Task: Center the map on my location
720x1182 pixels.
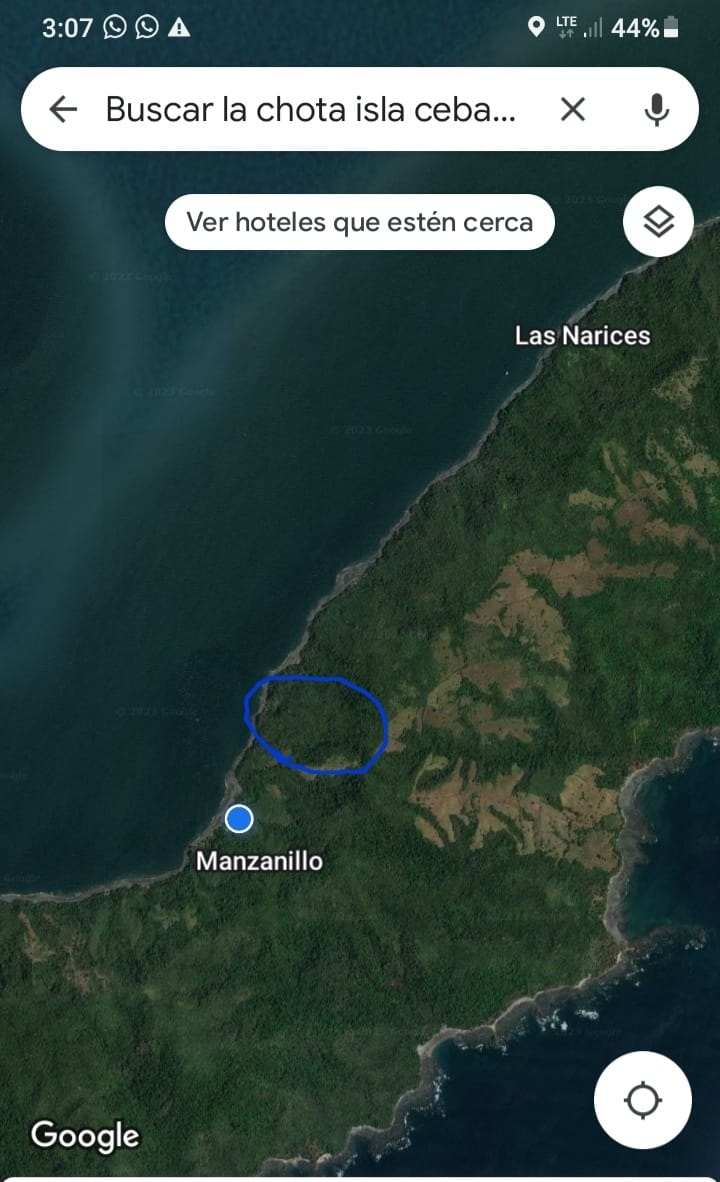Action: tap(642, 1100)
